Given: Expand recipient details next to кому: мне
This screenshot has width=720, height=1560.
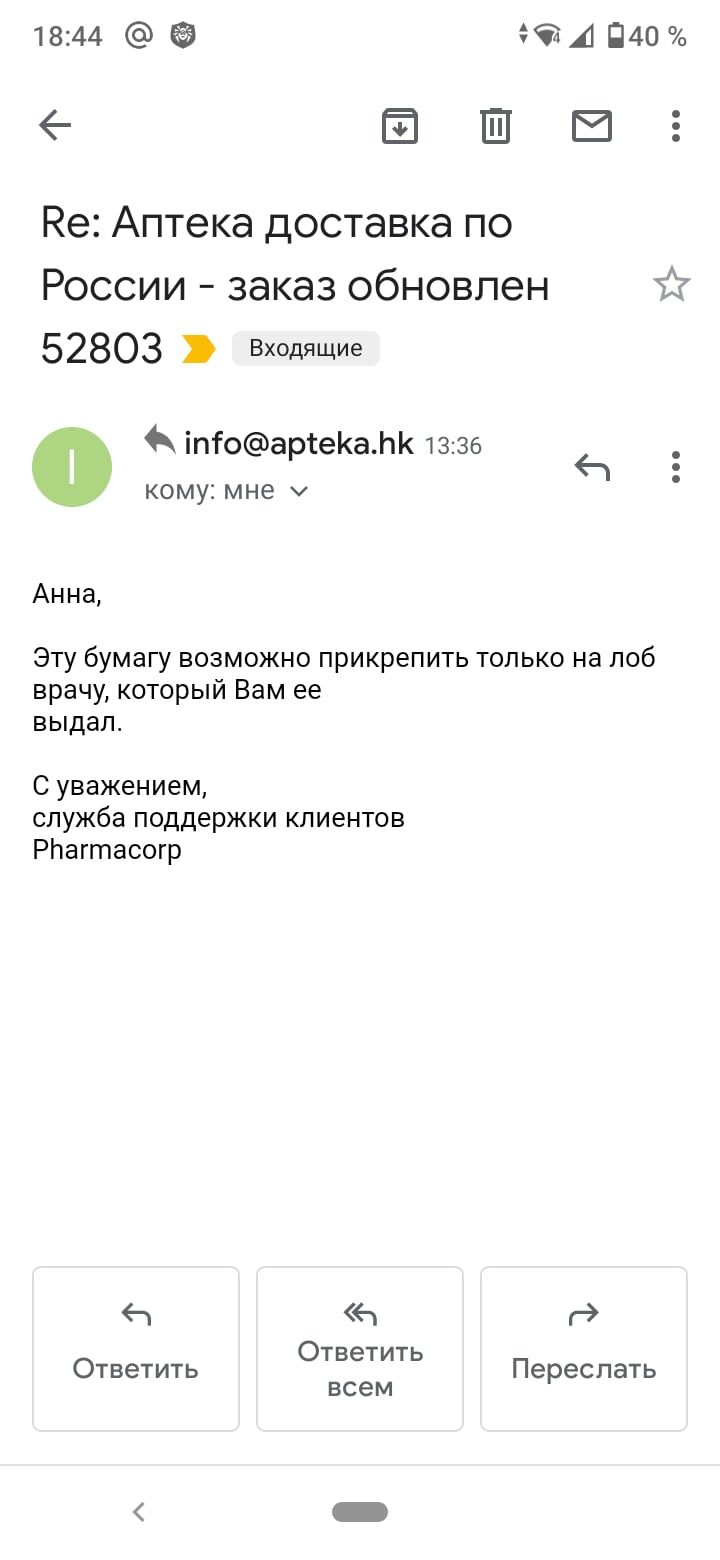Looking at the screenshot, I should point(298,491).
